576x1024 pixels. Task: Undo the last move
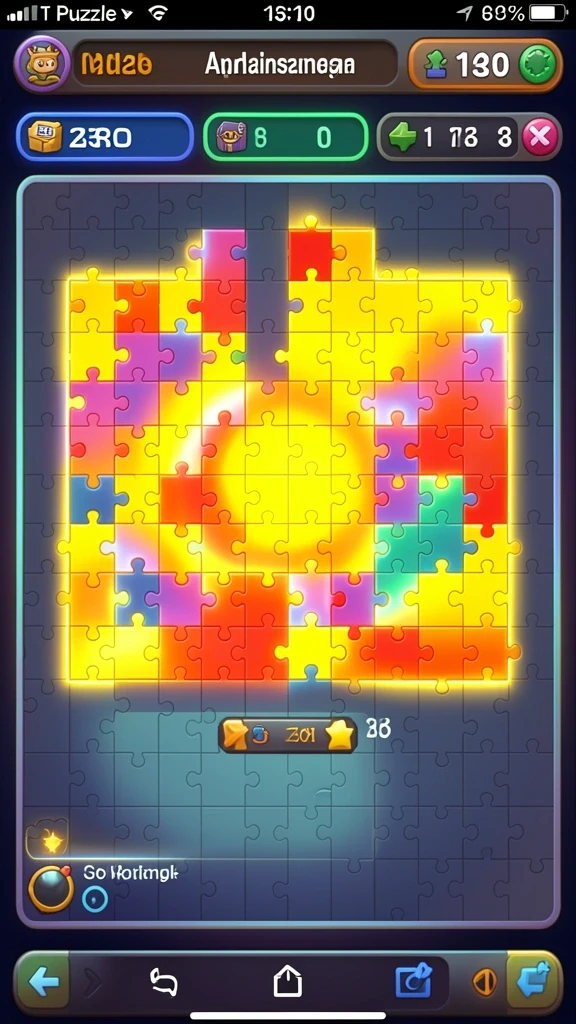click(164, 982)
